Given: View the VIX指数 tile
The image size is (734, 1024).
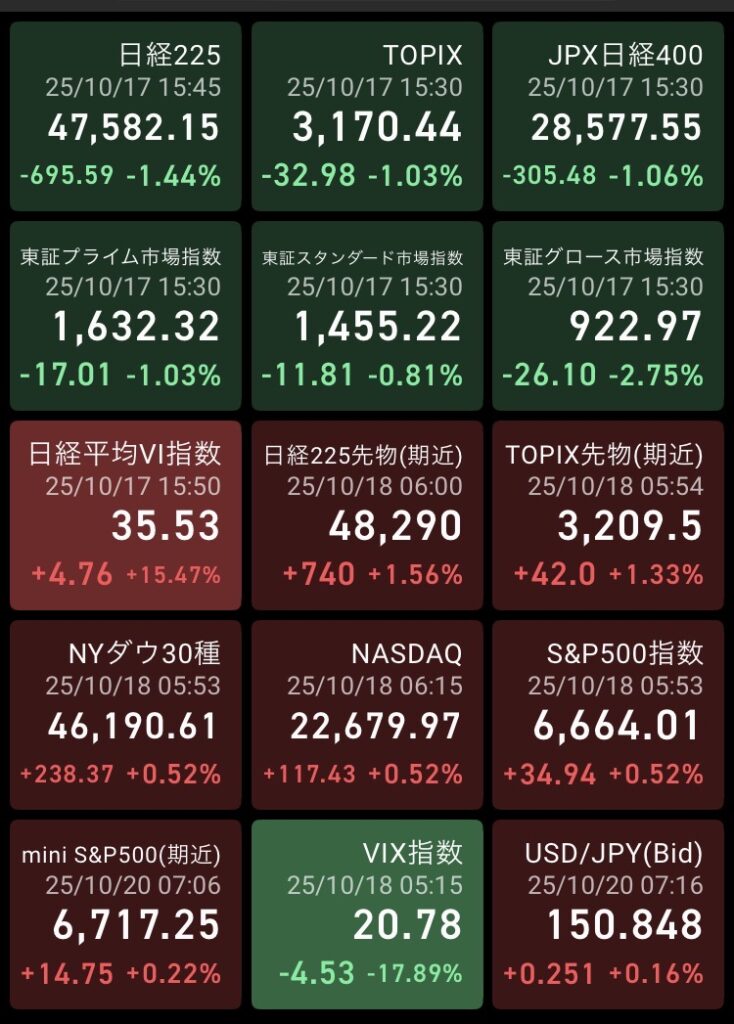Looking at the screenshot, I should pyautogui.click(x=367, y=914).
